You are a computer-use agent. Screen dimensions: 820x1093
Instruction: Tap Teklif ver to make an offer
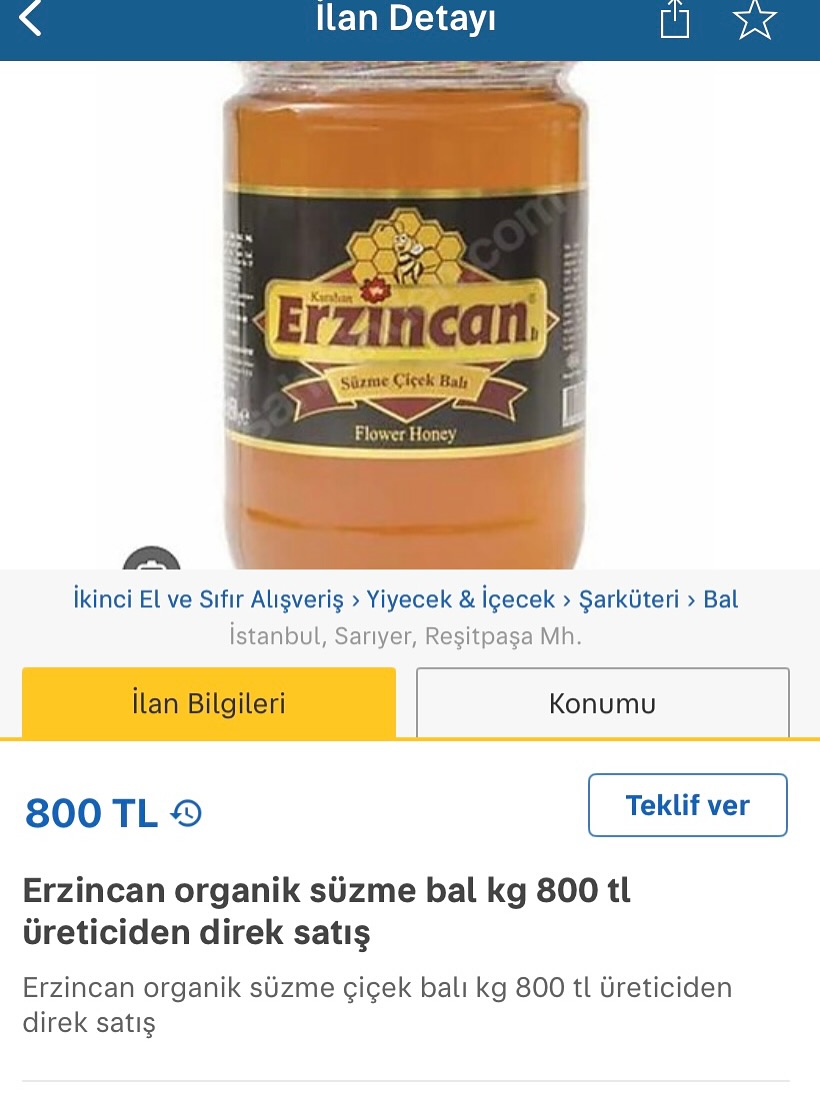pyautogui.click(x=687, y=805)
